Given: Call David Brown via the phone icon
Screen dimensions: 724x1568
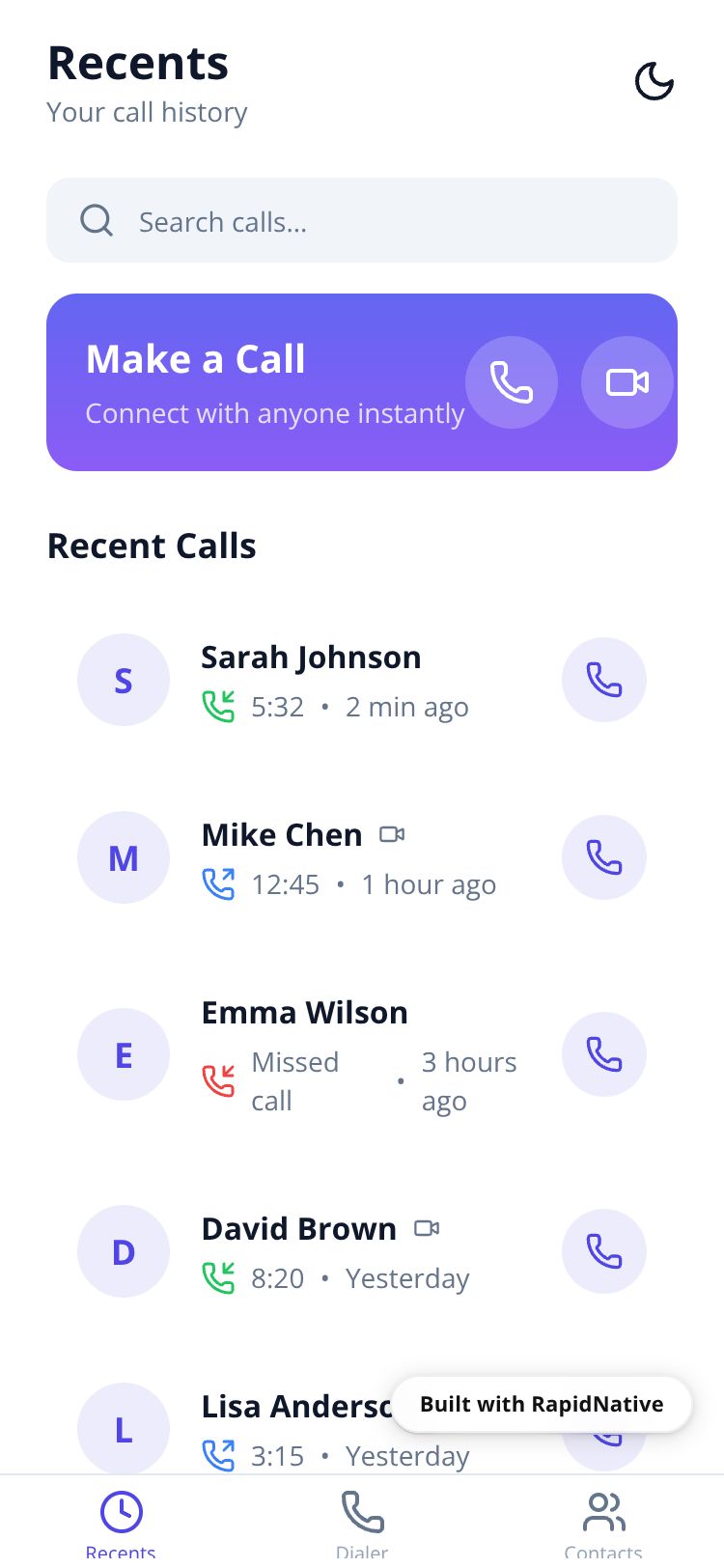Looking at the screenshot, I should click(x=603, y=1251).
